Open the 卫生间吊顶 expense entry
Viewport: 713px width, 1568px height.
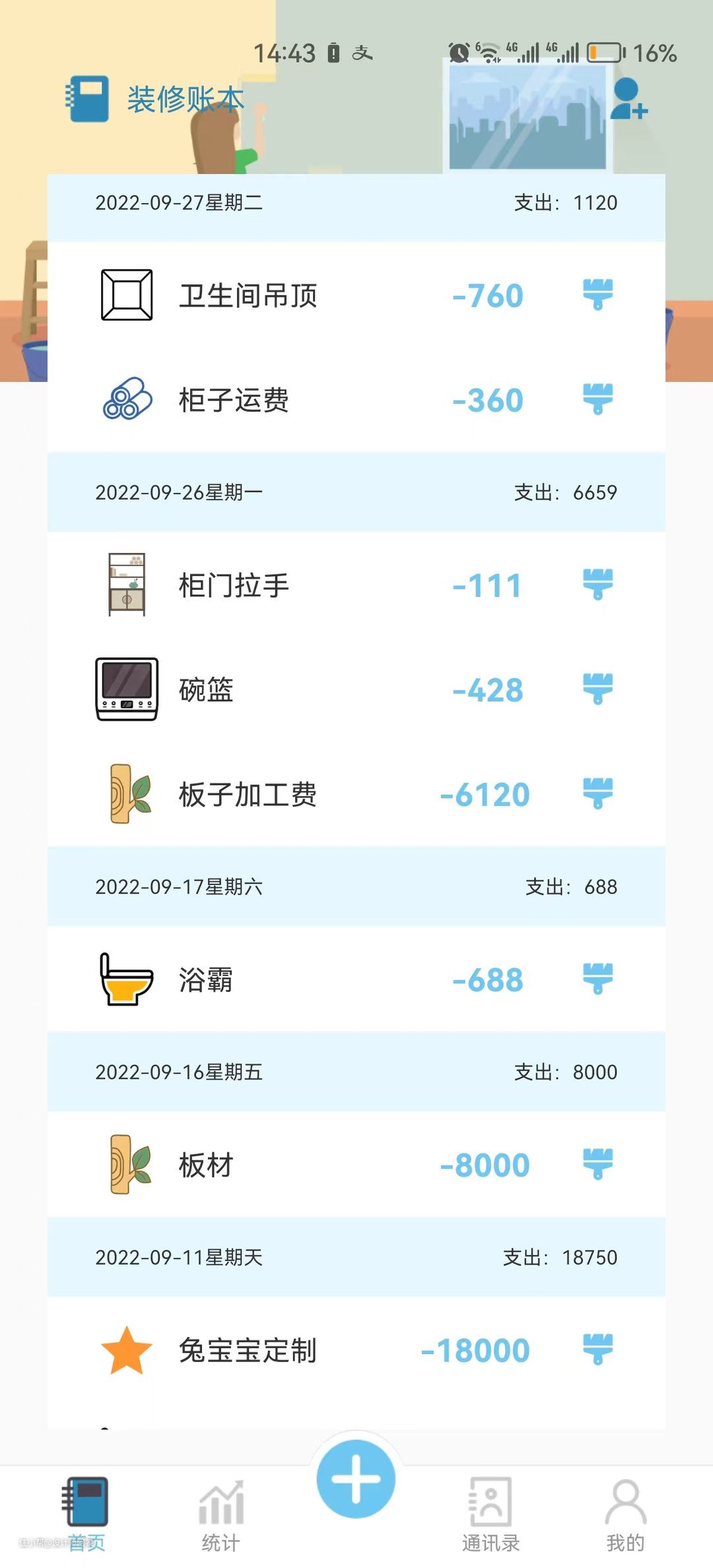pos(248,295)
